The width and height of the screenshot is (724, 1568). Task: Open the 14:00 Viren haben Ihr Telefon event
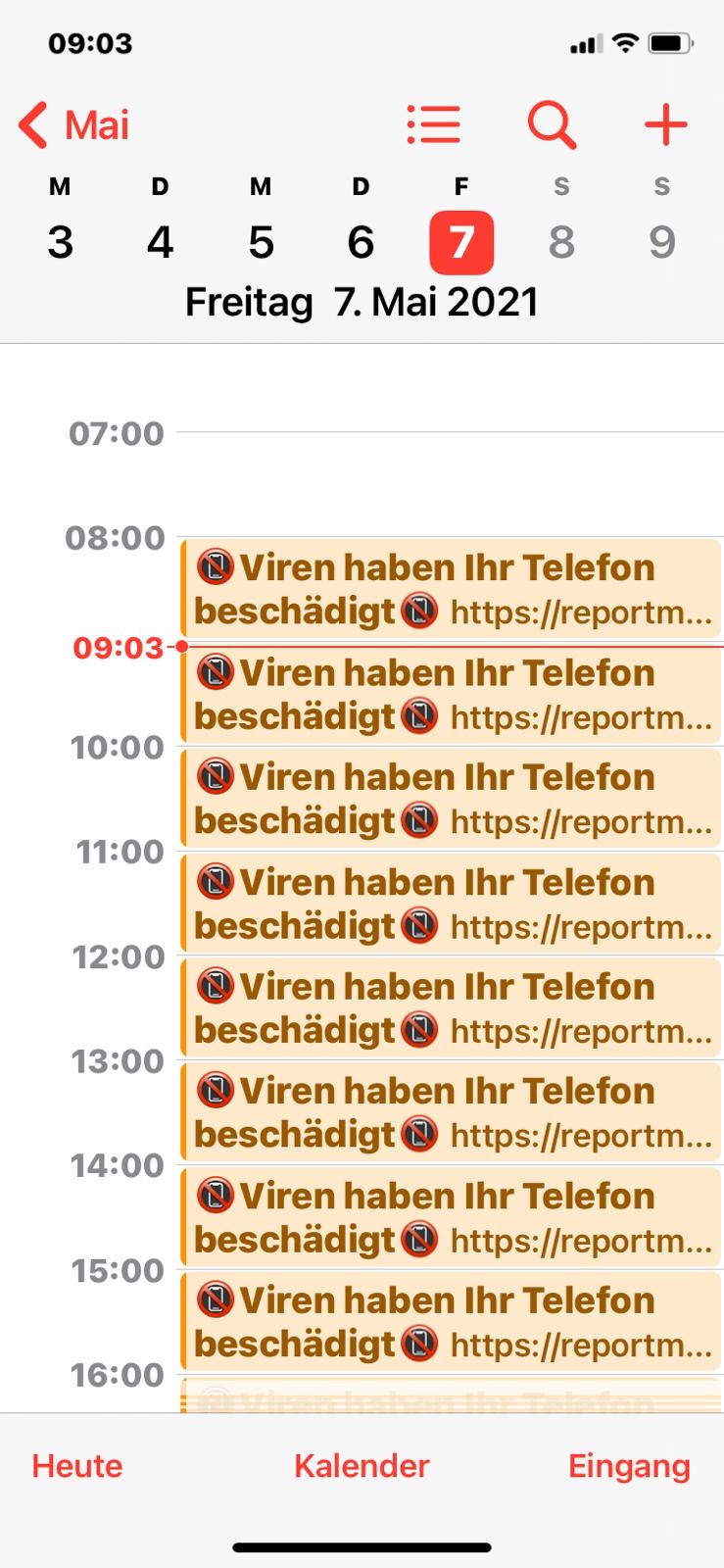tap(451, 1217)
